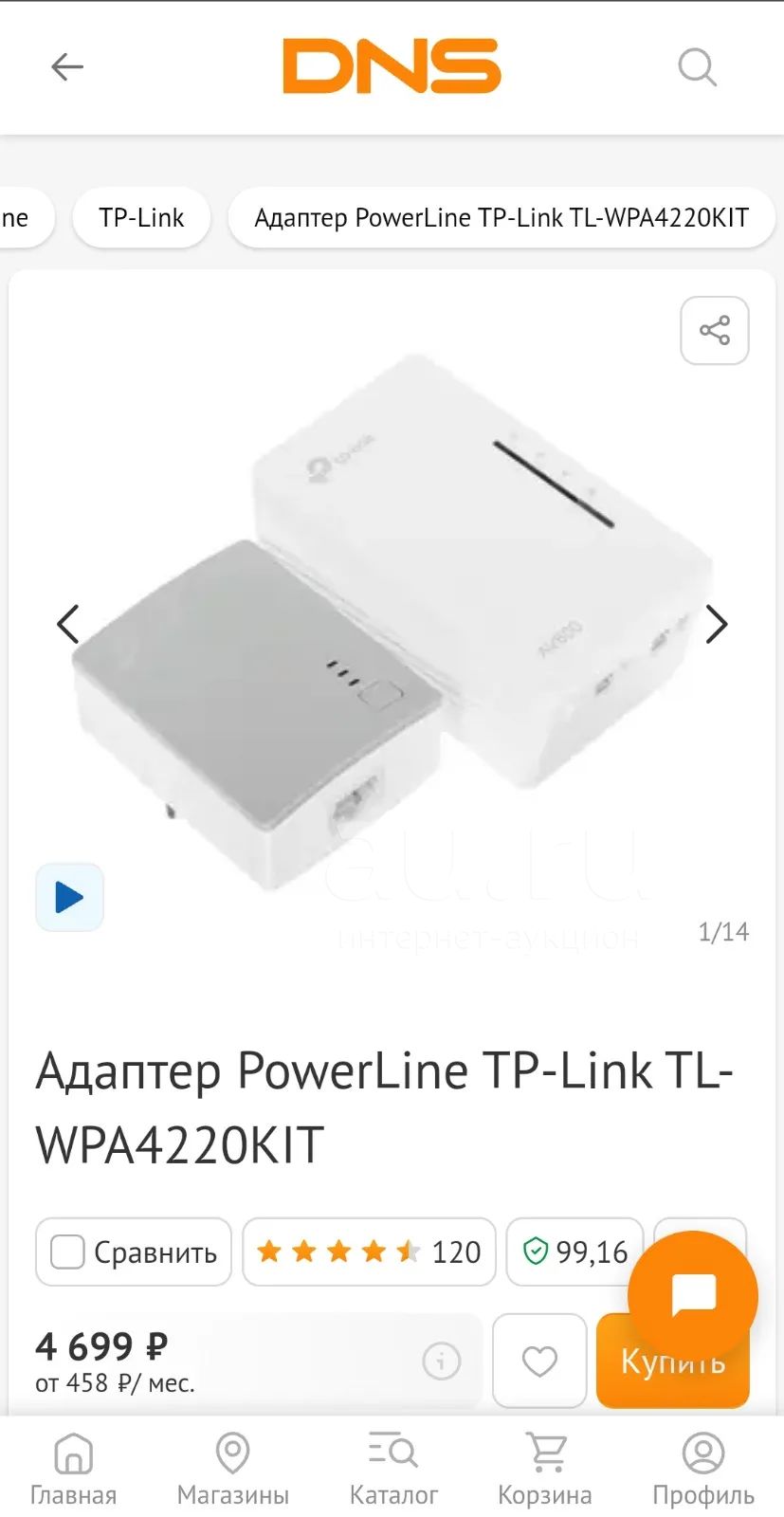This screenshot has height=1517, width=784.
Task: Play the product video
Action: coord(69,897)
